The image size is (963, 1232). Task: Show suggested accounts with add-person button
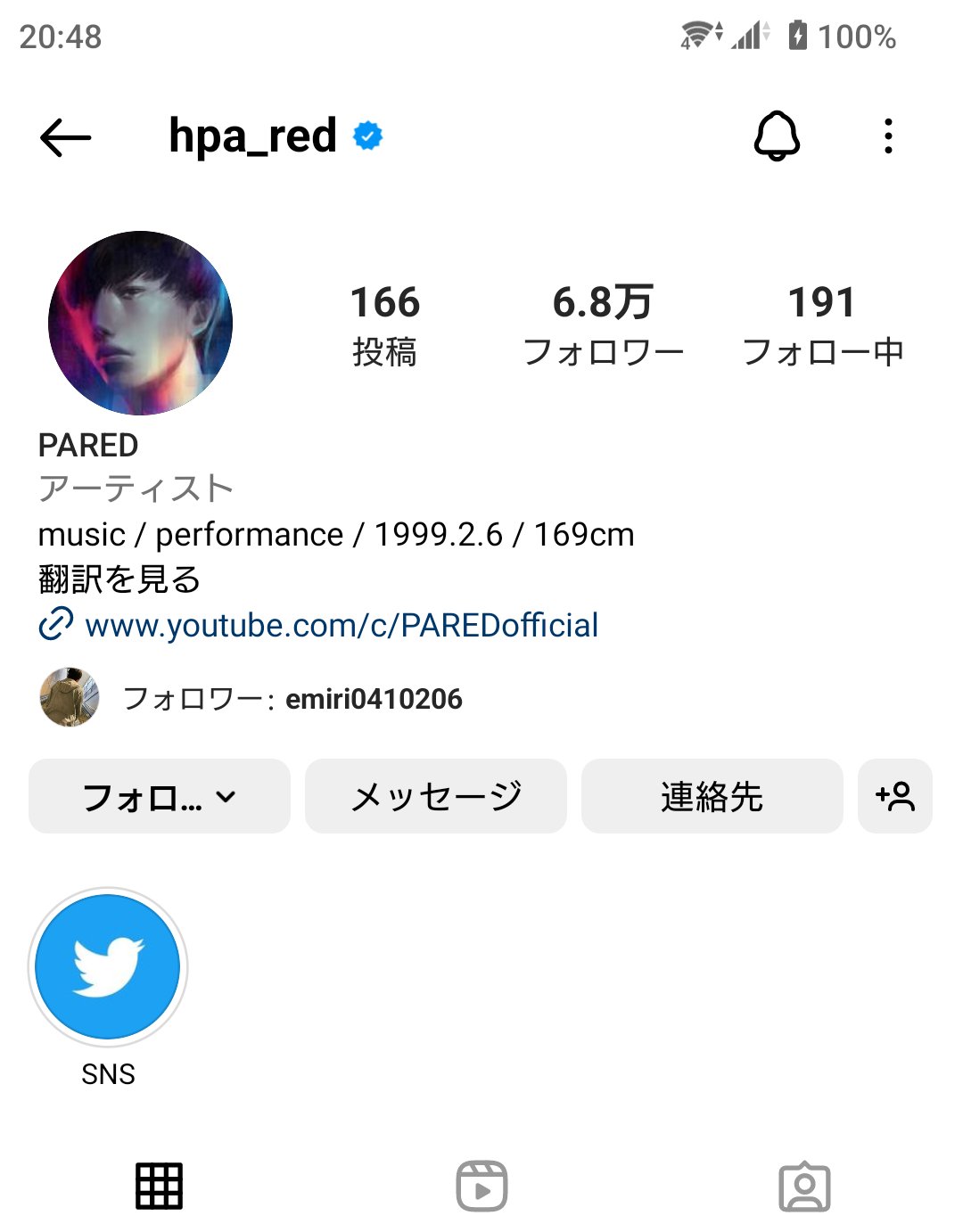pos(894,796)
